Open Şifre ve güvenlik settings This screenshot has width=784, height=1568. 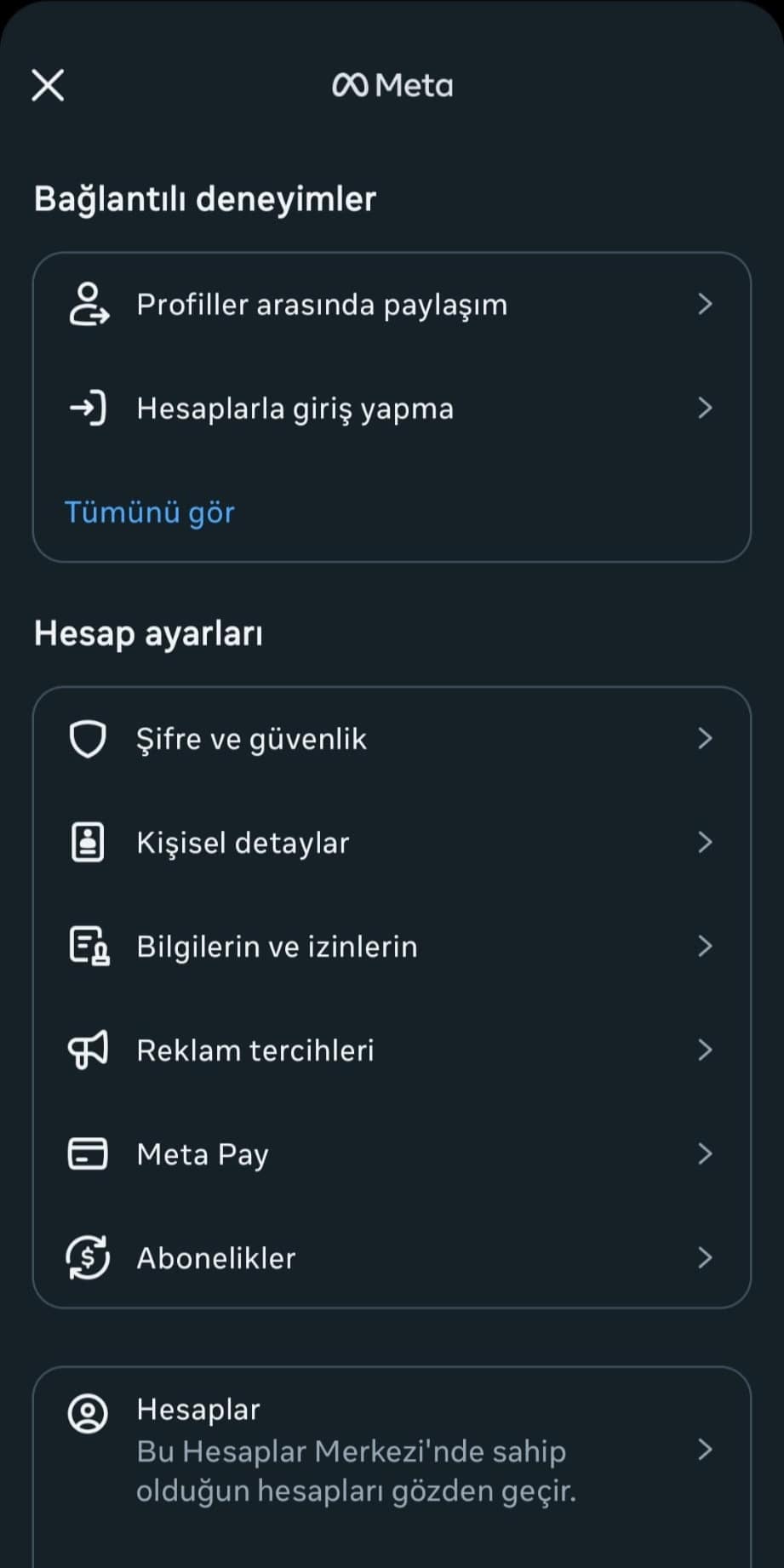point(392,739)
